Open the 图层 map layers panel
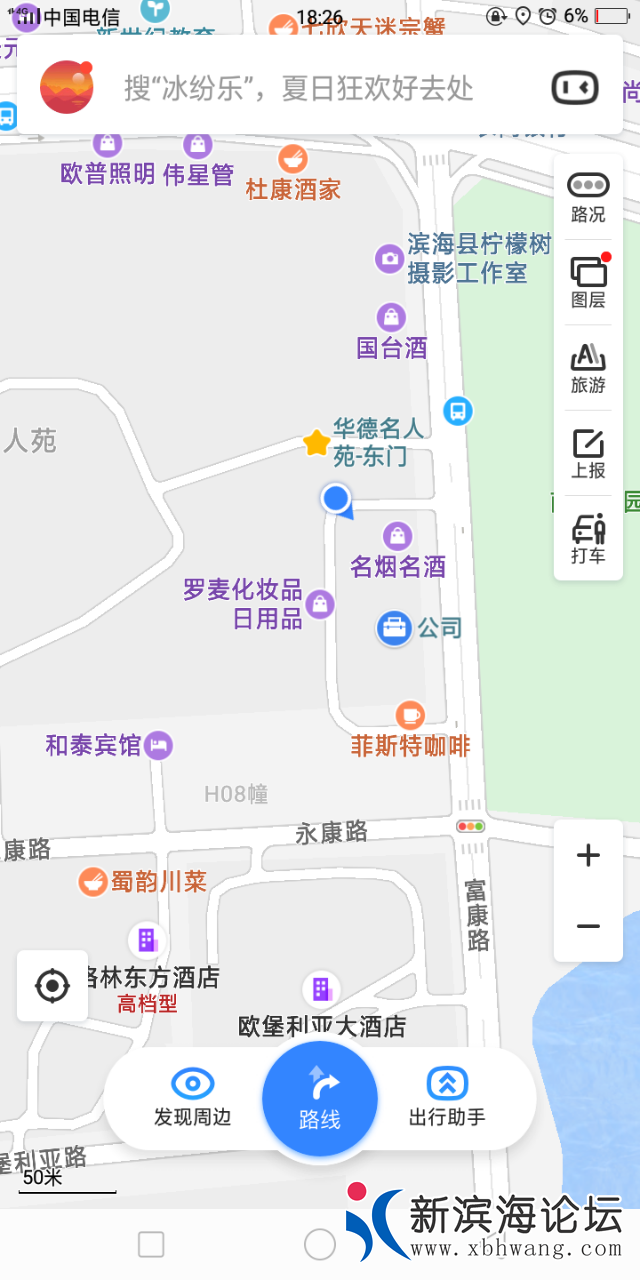 coord(588,282)
